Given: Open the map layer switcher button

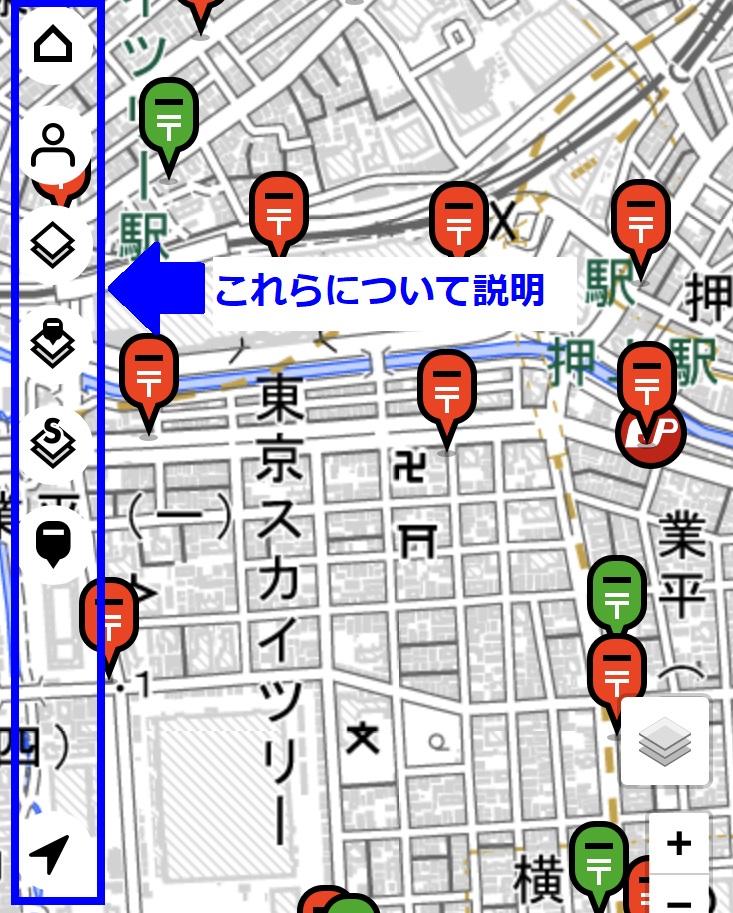Looking at the screenshot, I should [665, 741].
